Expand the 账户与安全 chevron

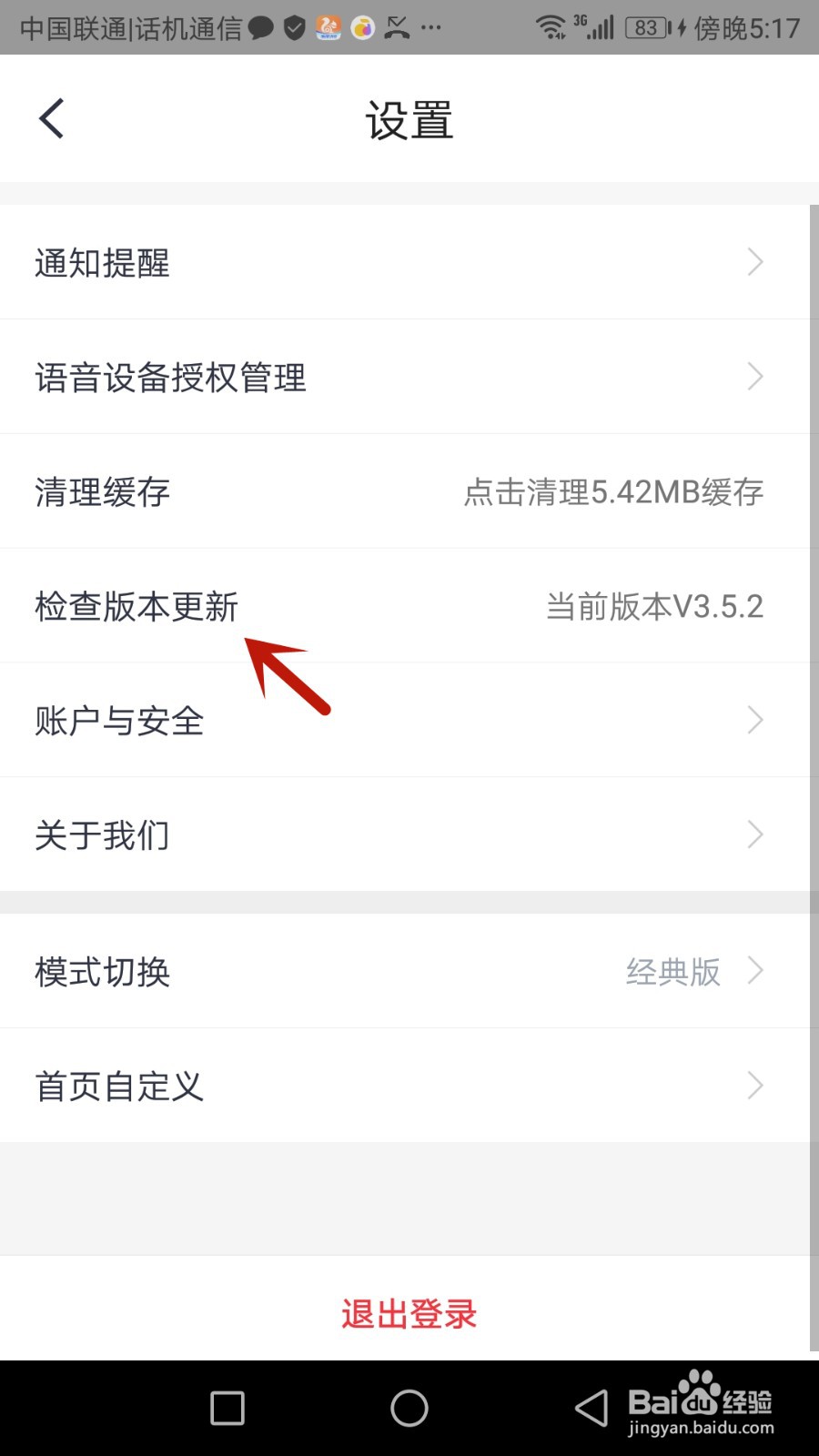tap(755, 720)
